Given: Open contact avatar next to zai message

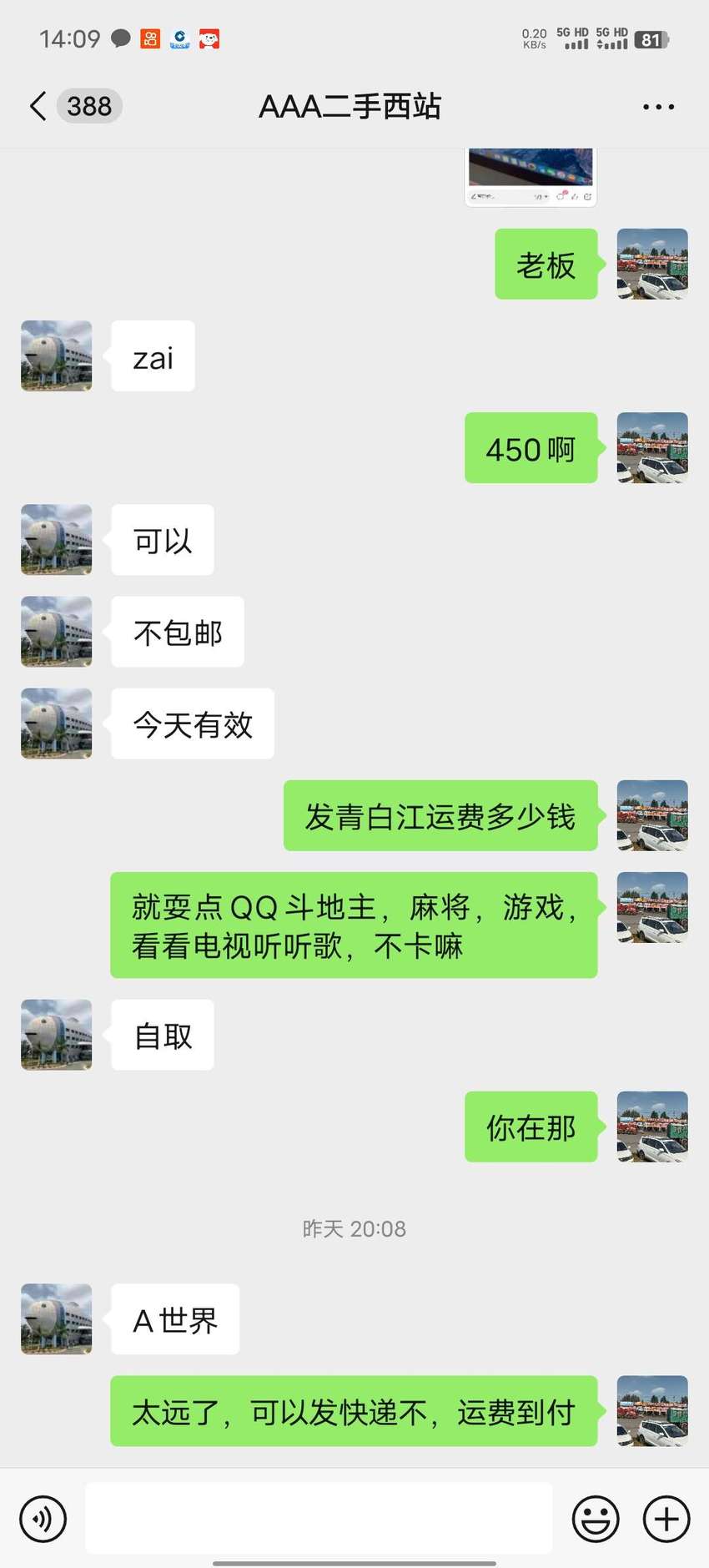Looking at the screenshot, I should coord(57,355).
